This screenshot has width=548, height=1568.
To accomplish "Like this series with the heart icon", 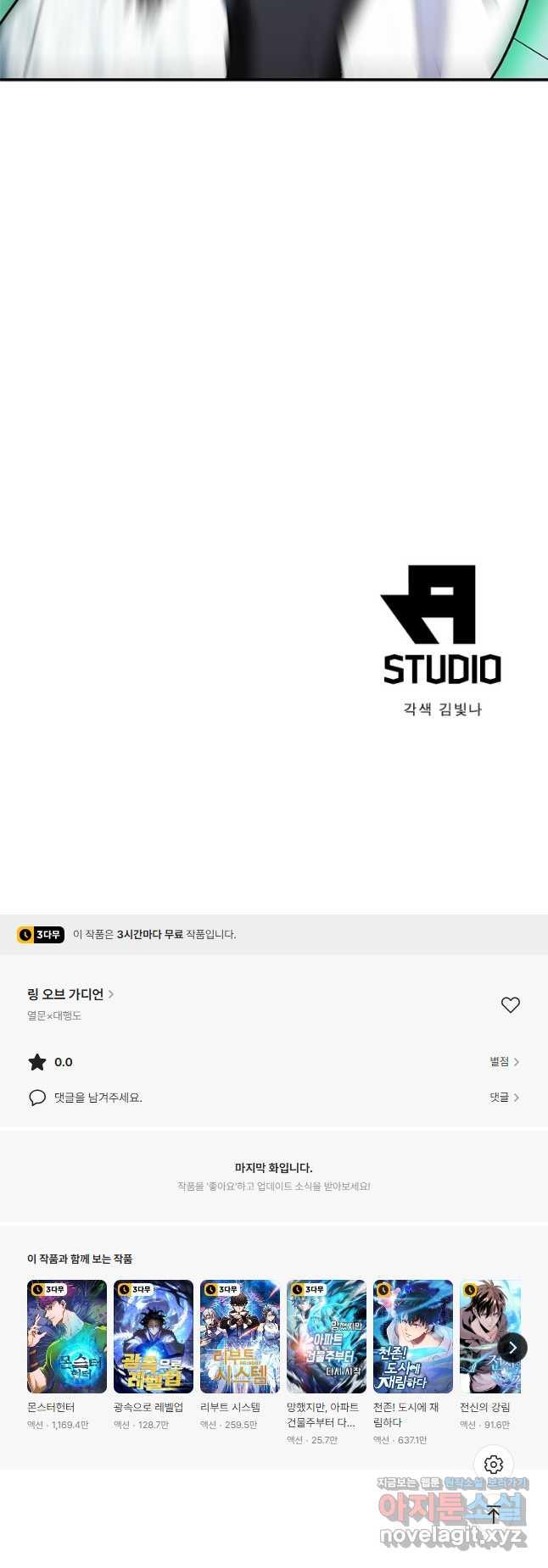I will (510, 1004).
